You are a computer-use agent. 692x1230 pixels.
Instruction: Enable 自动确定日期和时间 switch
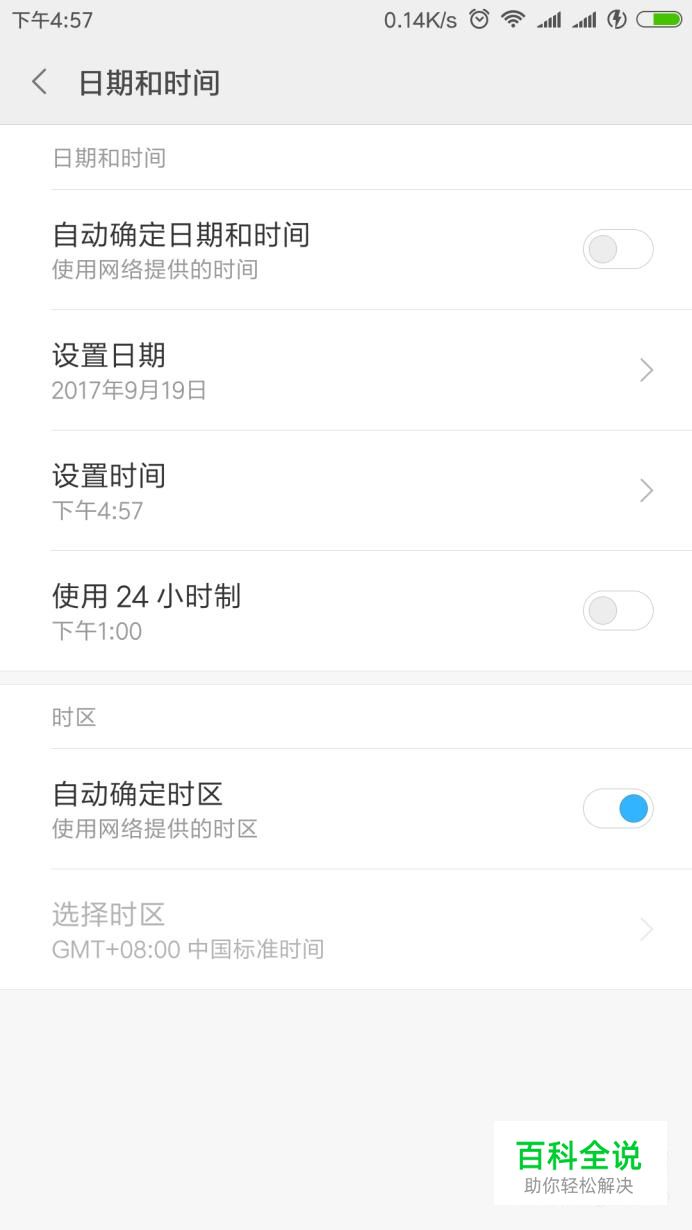[x=618, y=249]
